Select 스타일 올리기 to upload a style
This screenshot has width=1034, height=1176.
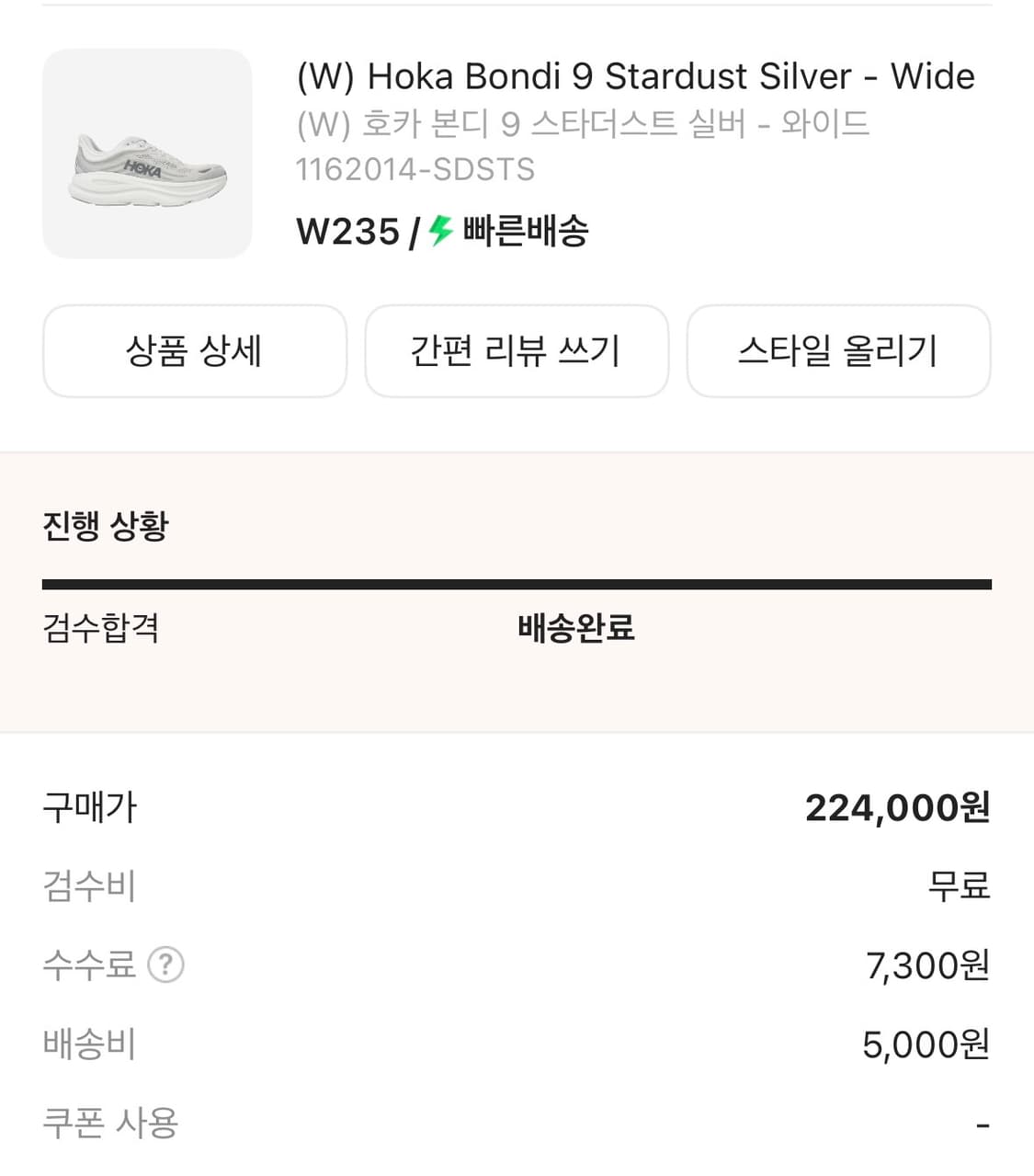tap(839, 351)
